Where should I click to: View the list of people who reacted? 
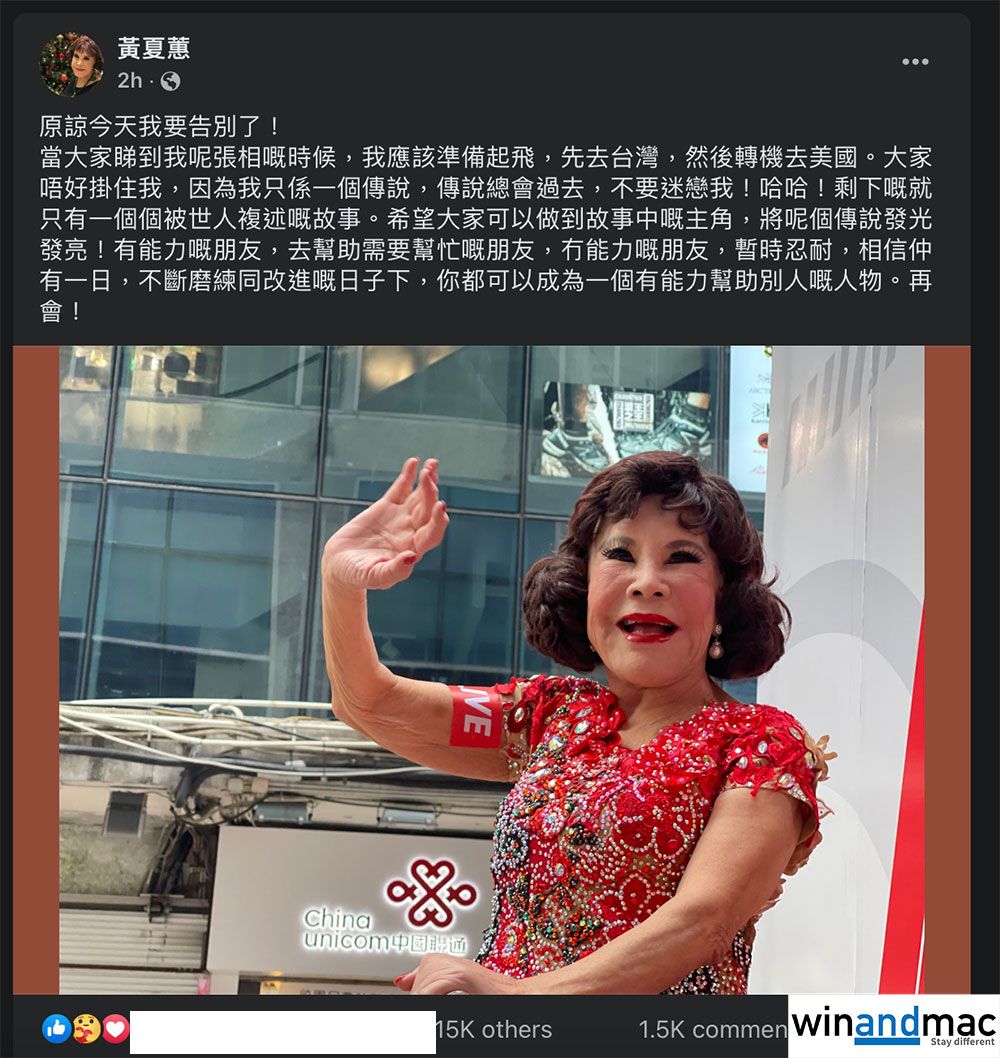click(x=493, y=1029)
